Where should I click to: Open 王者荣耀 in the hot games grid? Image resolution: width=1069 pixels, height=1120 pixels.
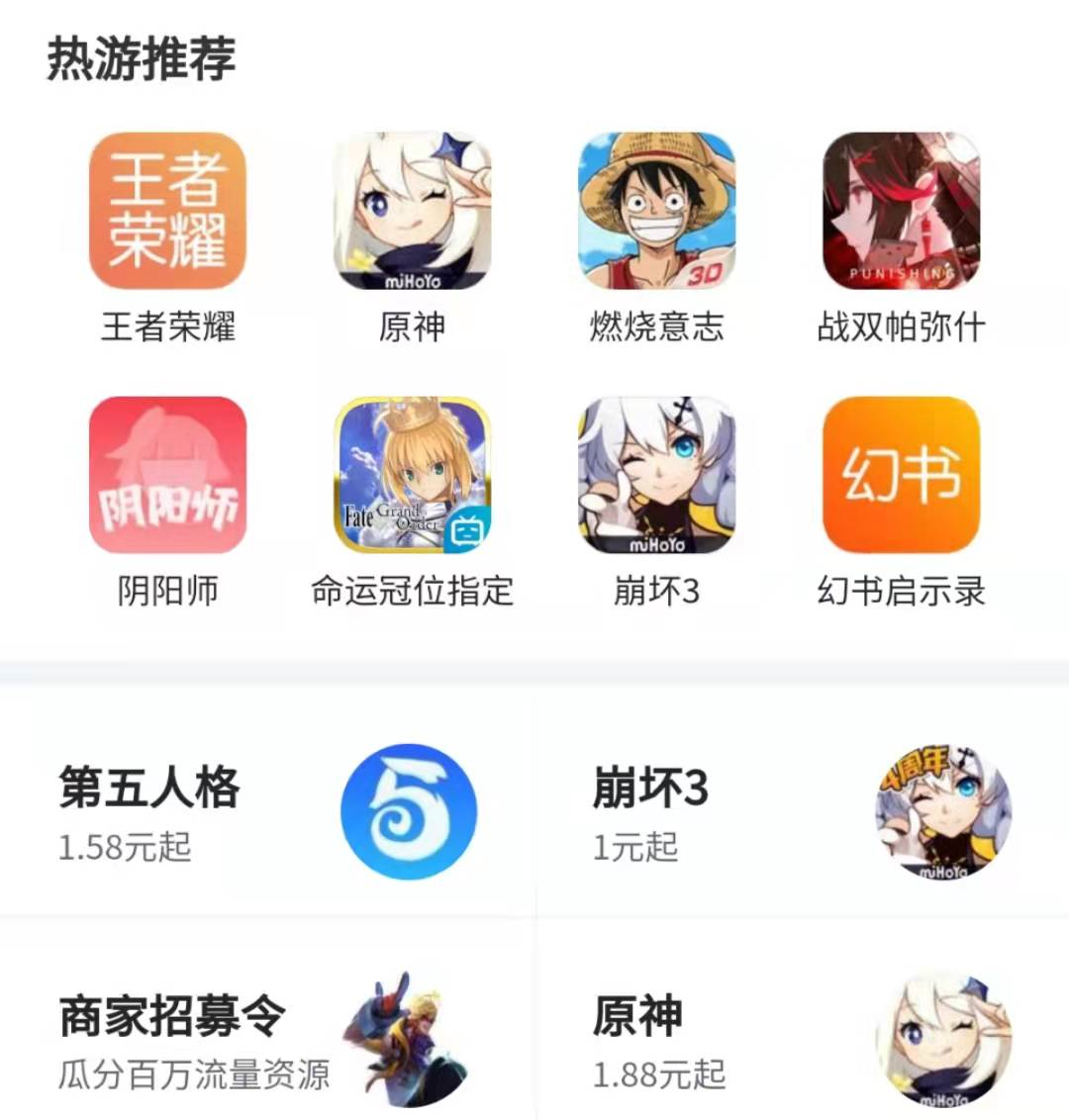(x=167, y=211)
